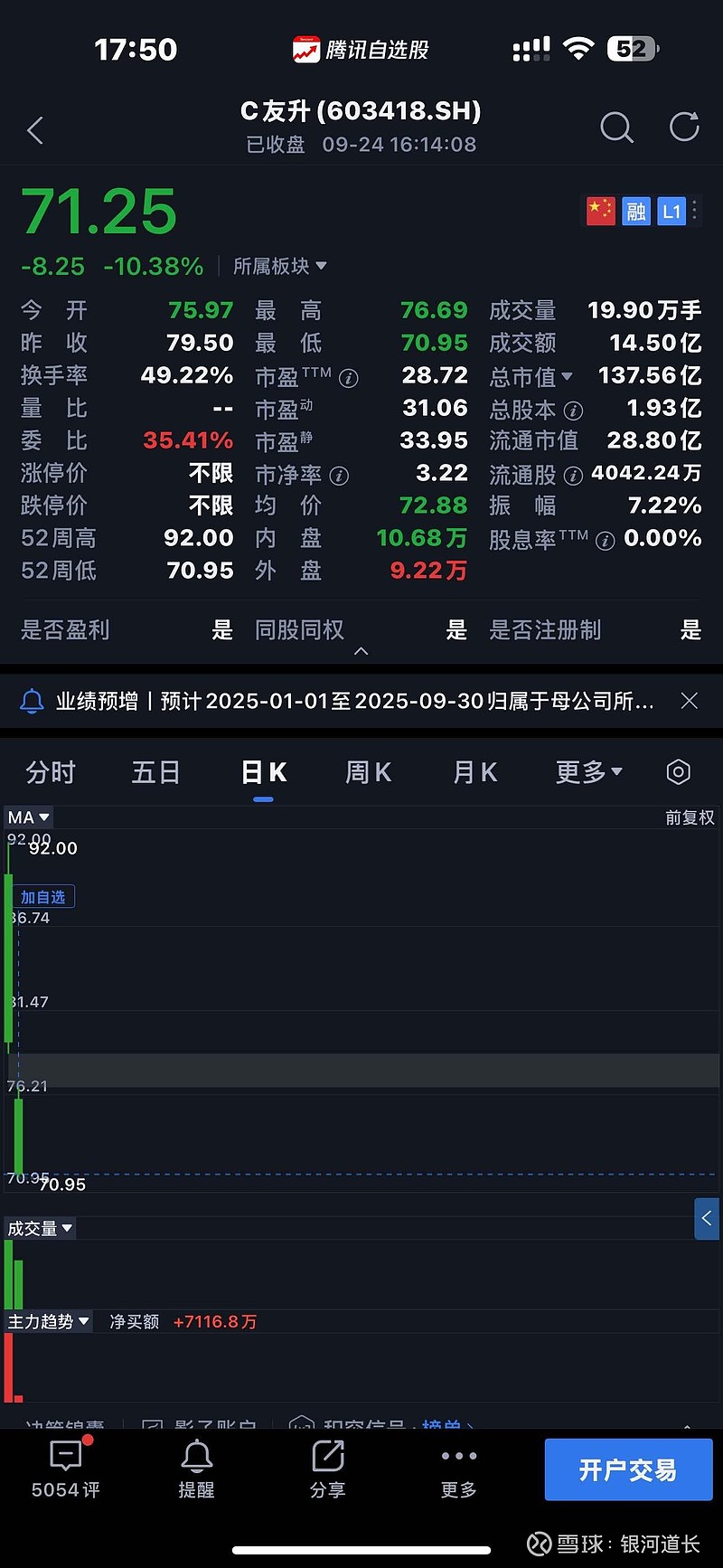Viewport: 723px width, 1568px height.
Task: Tap the 开户交易 button
Action: [628, 1470]
